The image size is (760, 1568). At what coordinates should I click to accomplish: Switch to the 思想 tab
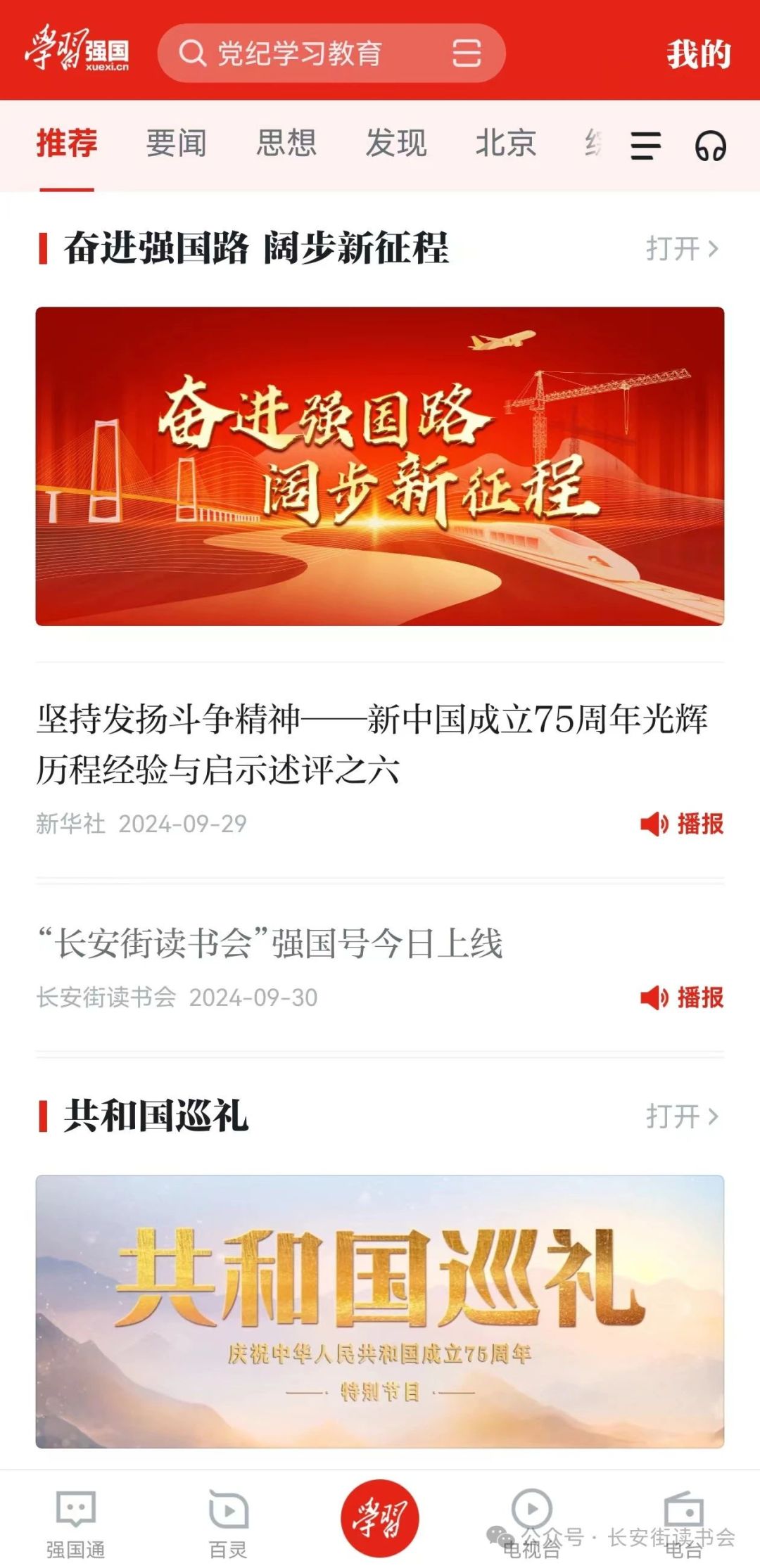tap(286, 144)
